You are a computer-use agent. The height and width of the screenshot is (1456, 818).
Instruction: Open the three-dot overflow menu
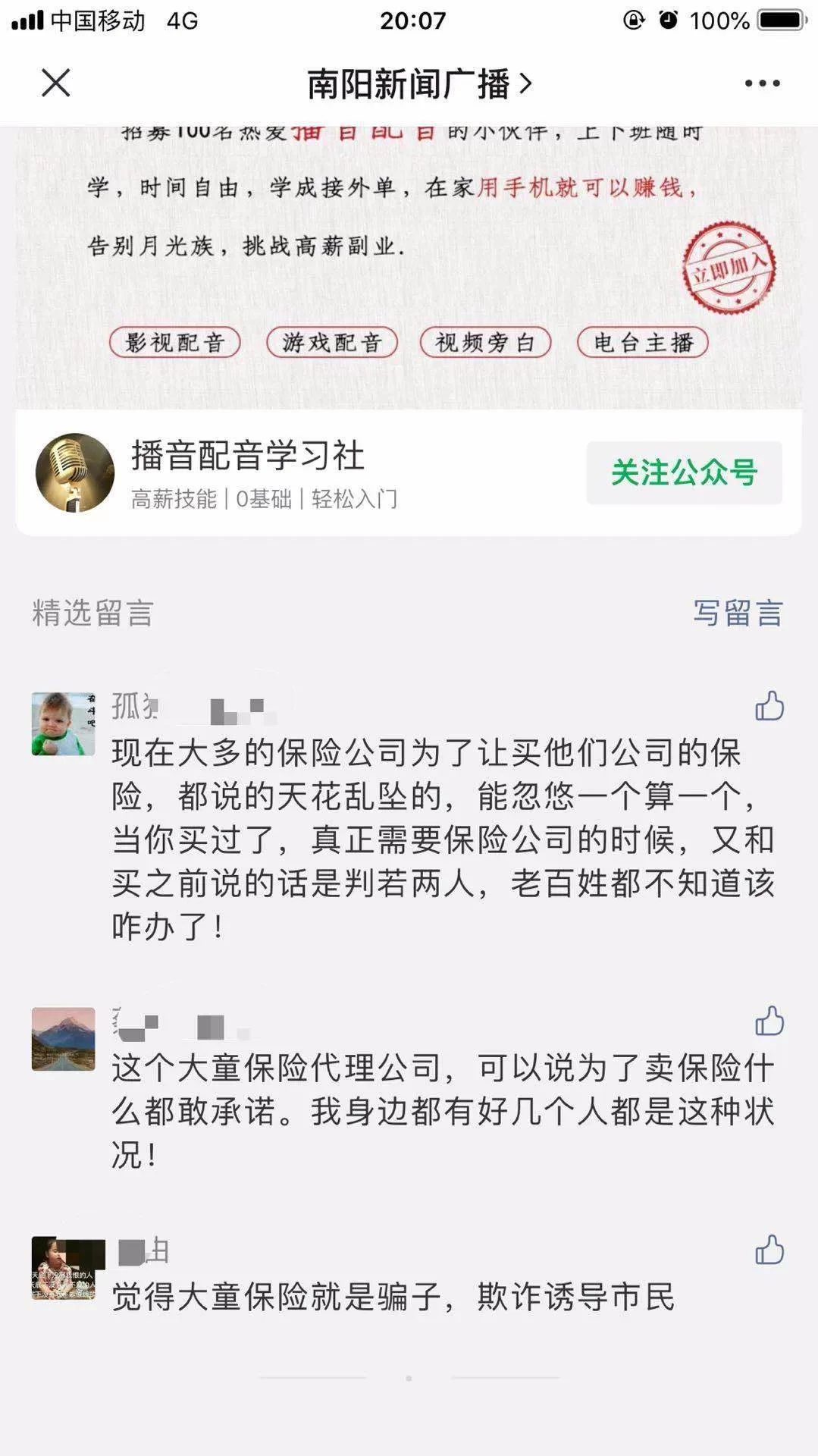click(x=762, y=83)
